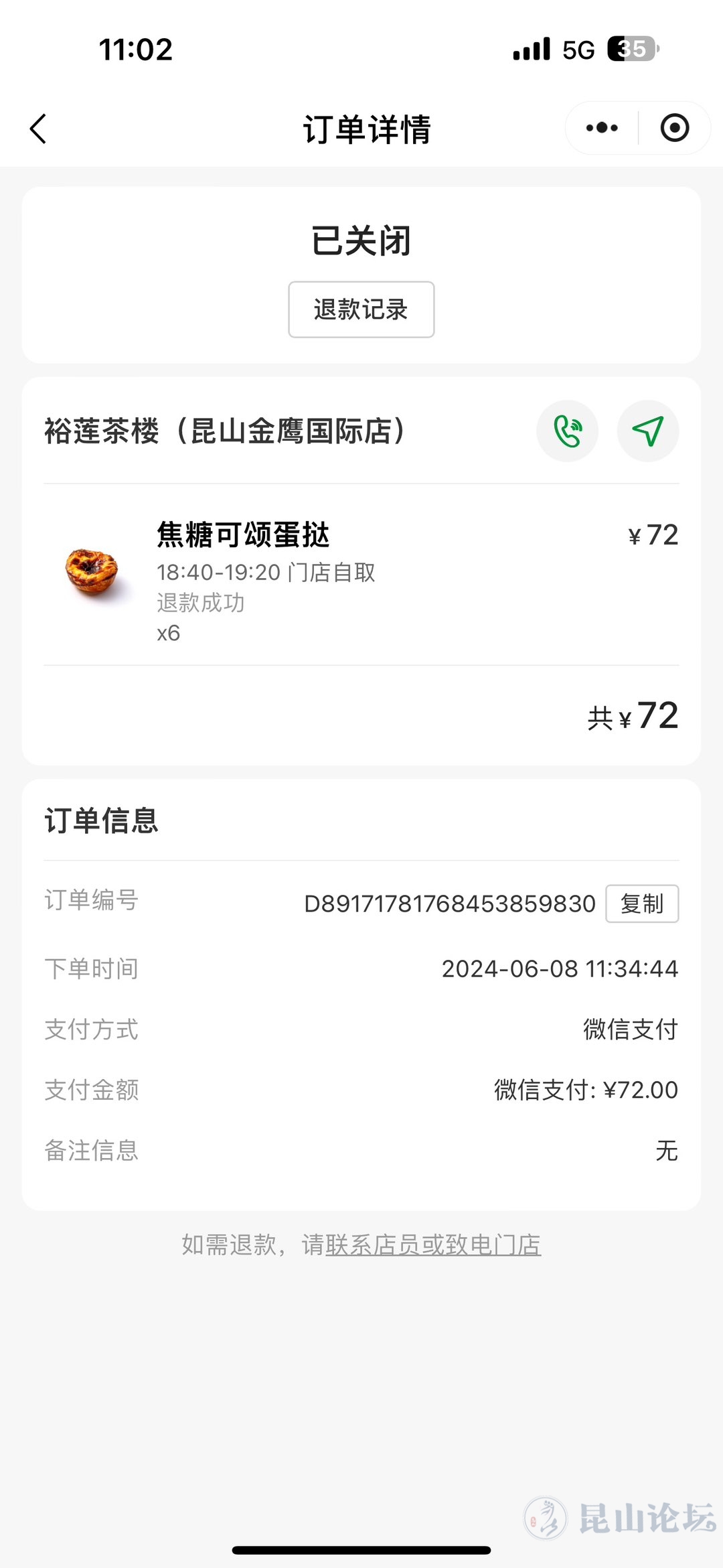Open the 焦糖可颂蛋挞 product item

pyautogui.click(x=243, y=536)
